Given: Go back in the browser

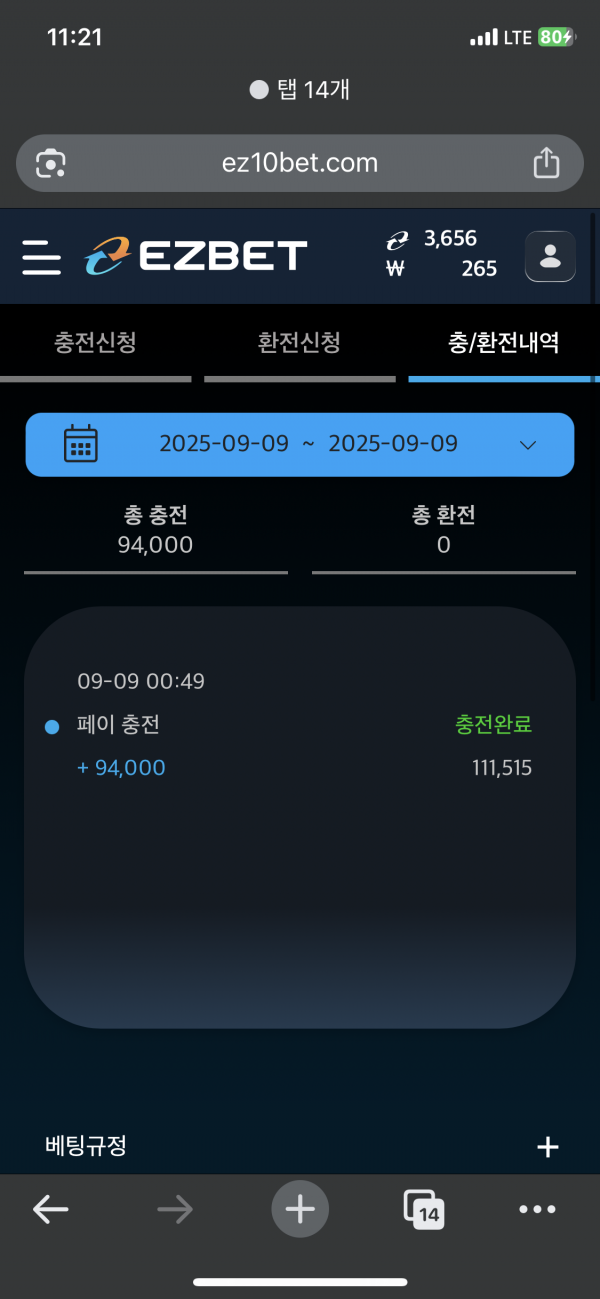Looking at the screenshot, I should click(50, 1209).
